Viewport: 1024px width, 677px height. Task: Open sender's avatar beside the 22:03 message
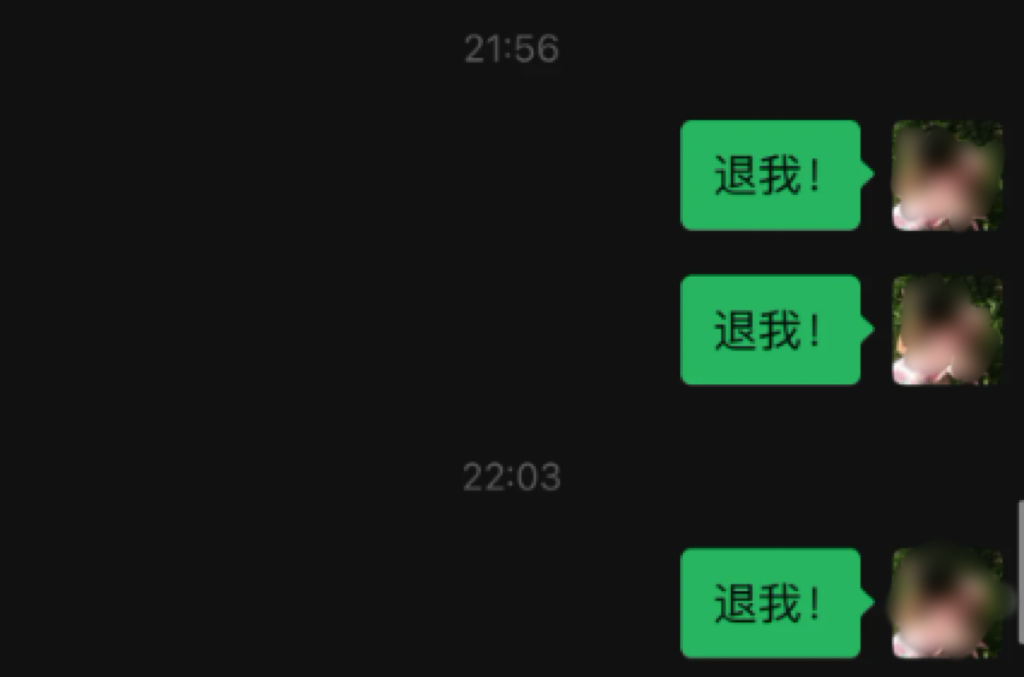(x=946, y=602)
